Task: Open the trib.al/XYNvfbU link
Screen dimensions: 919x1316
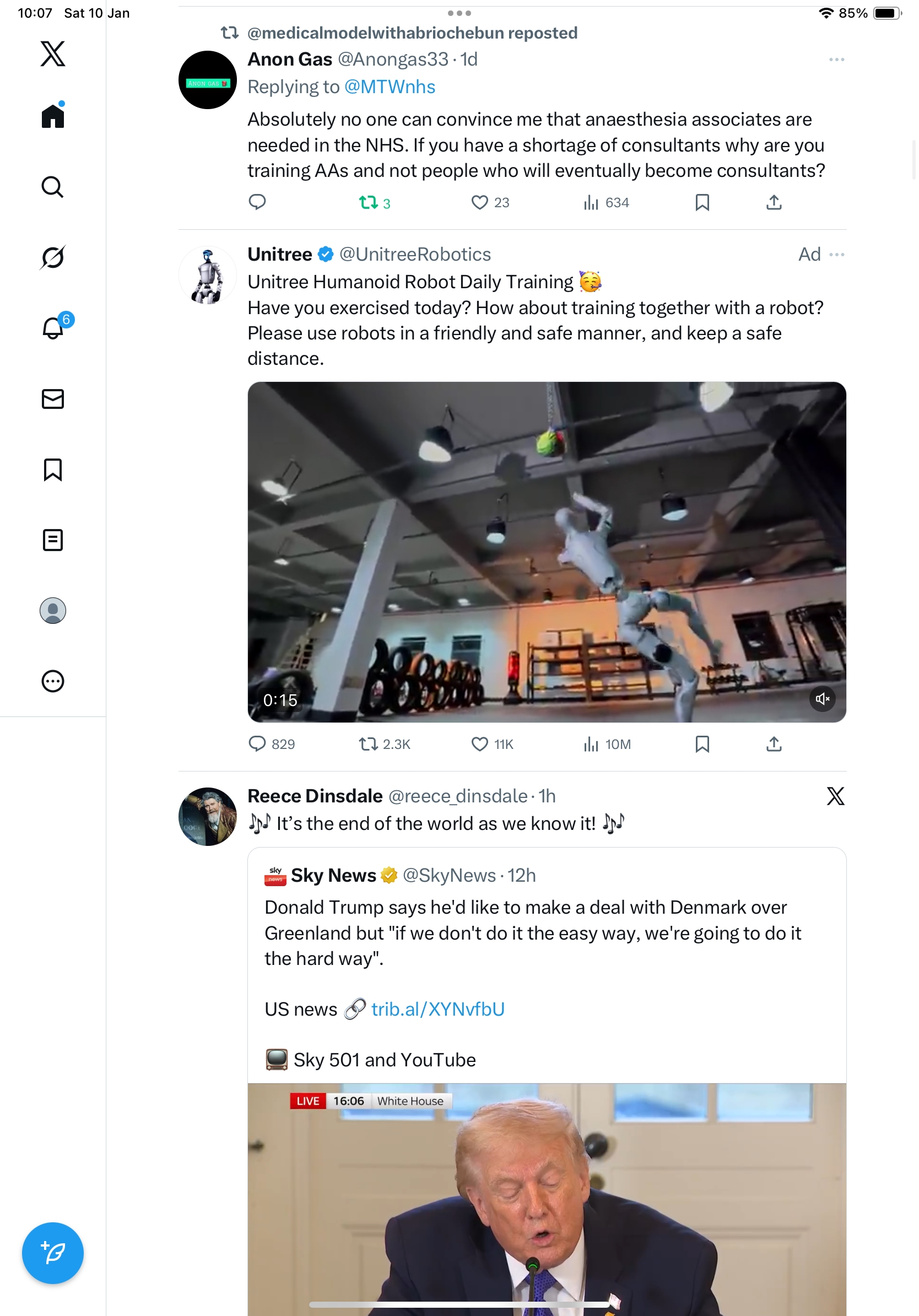Action: click(x=437, y=1010)
